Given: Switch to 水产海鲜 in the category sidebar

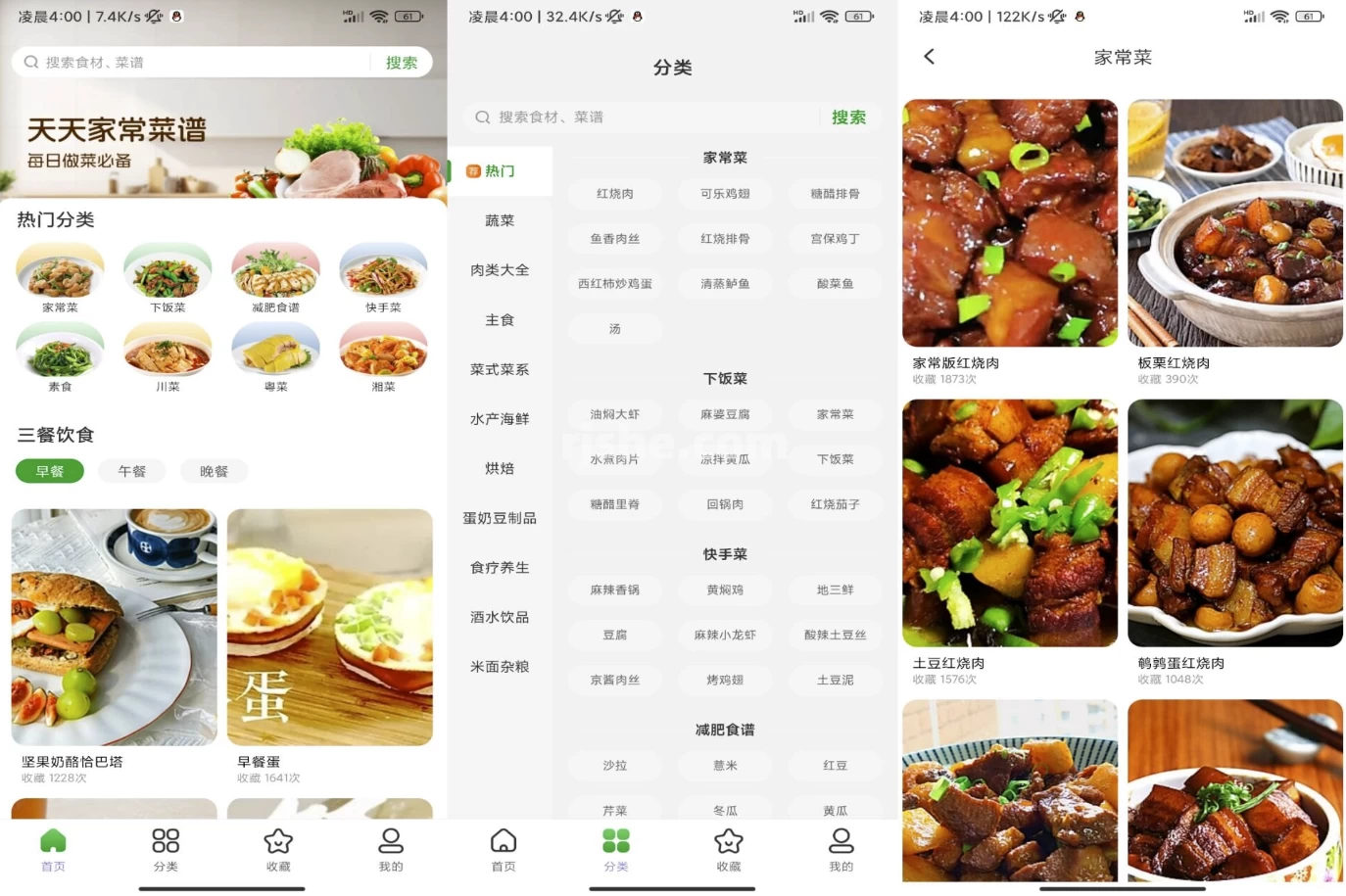Looking at the screenshot, I should point(500,419).
